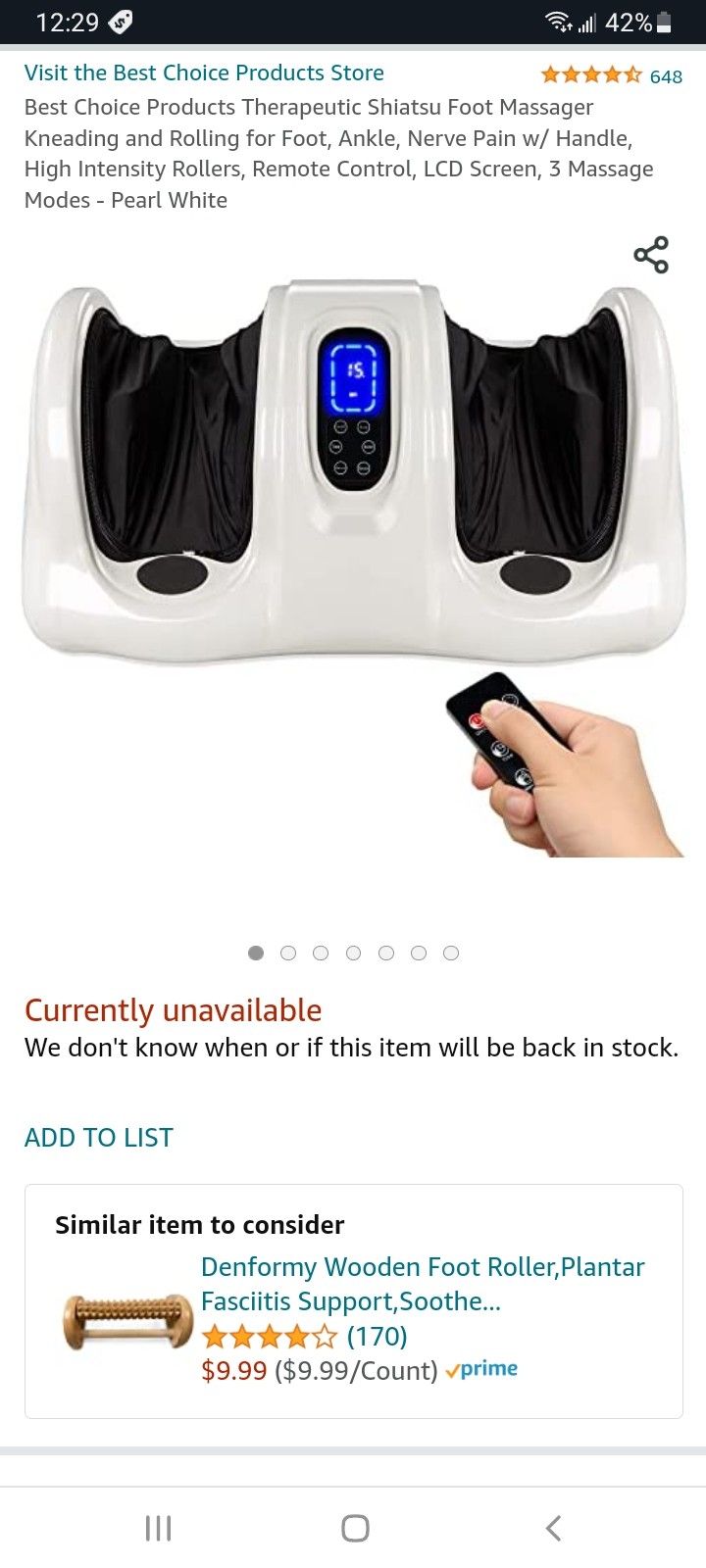Open the Denformy Wooden Foot Roller item
This screenshot has width=706, height=1568.
tap(422, 1283)
